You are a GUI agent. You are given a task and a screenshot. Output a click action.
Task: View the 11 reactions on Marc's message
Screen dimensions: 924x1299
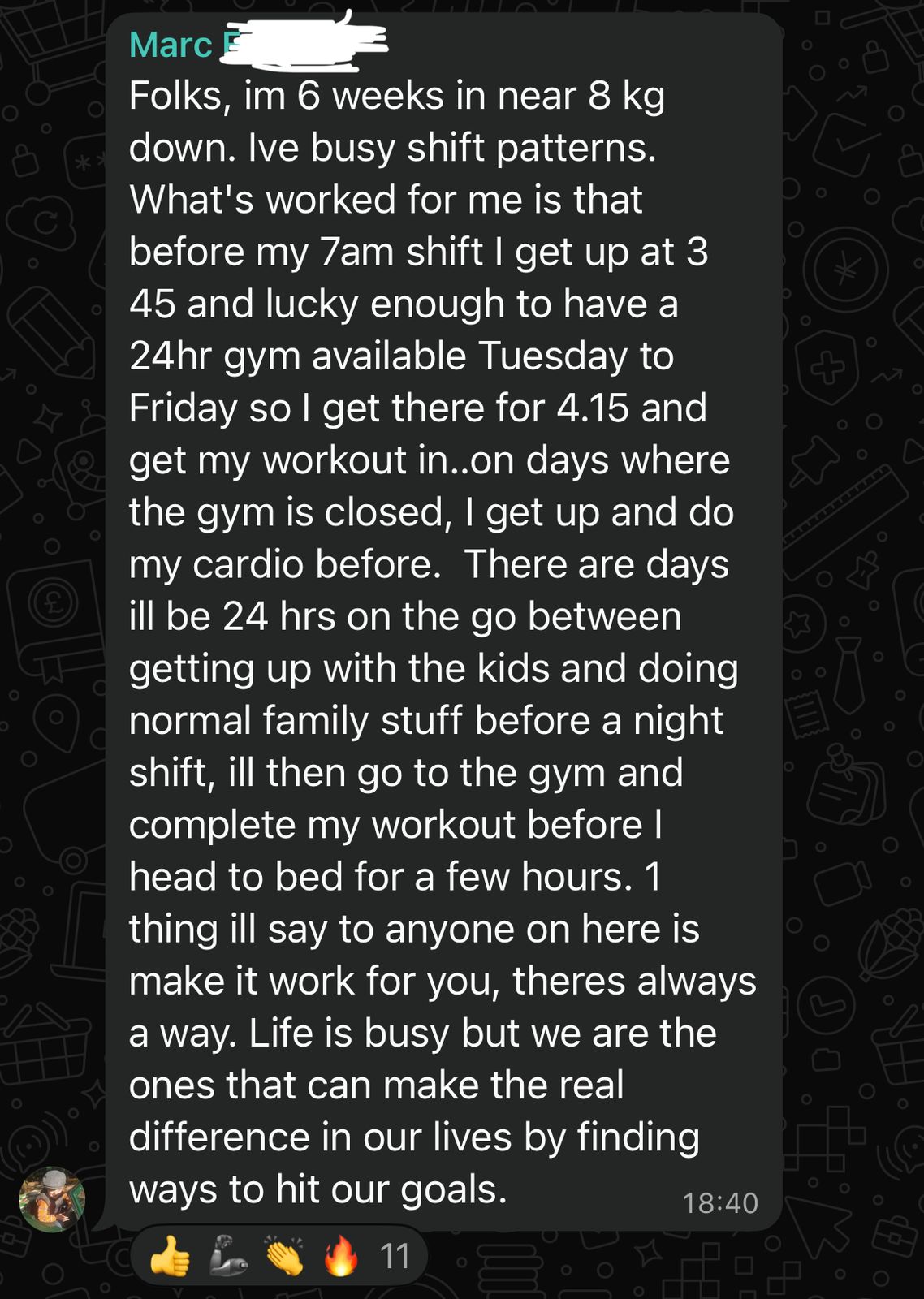(x=279, y=1257)
